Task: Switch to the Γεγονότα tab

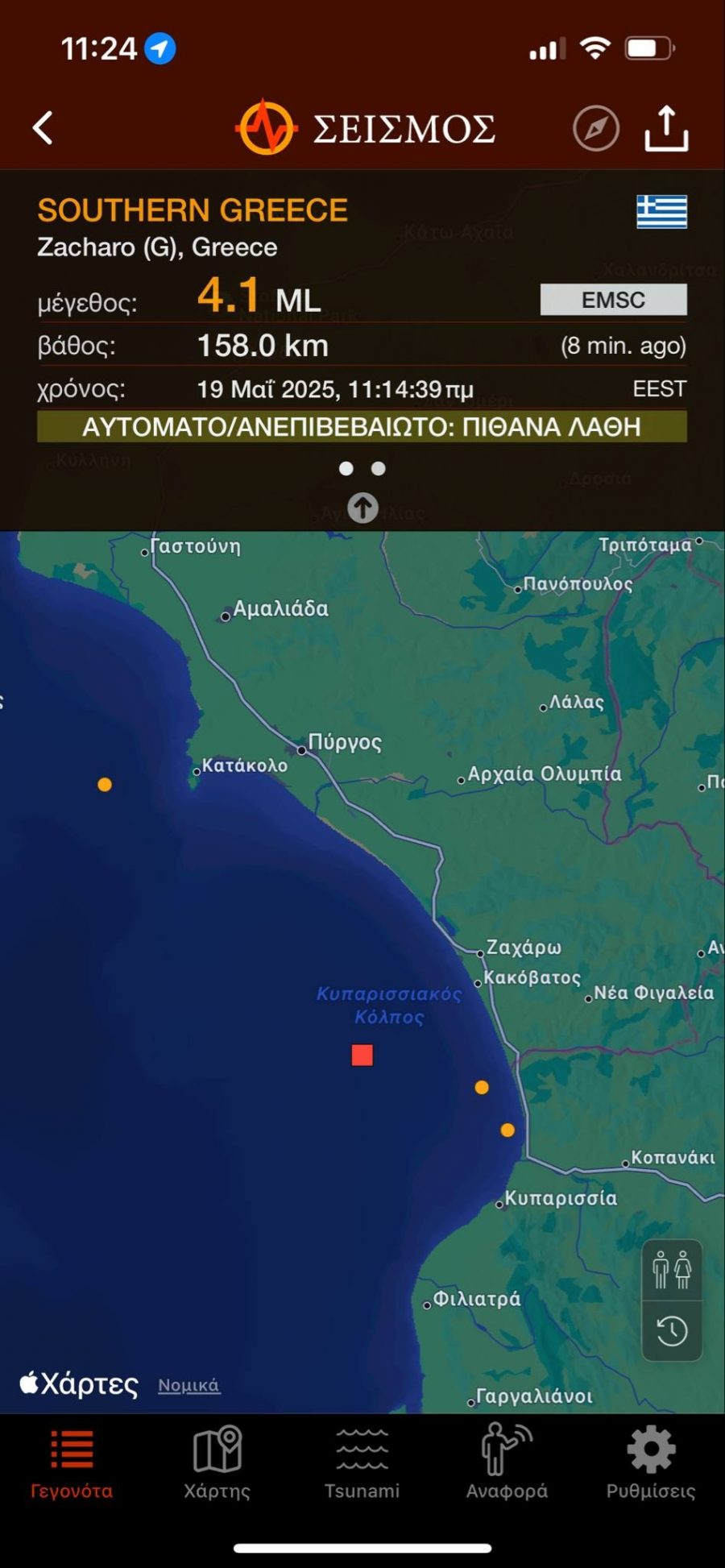Action: click(x=72, y=1464)
